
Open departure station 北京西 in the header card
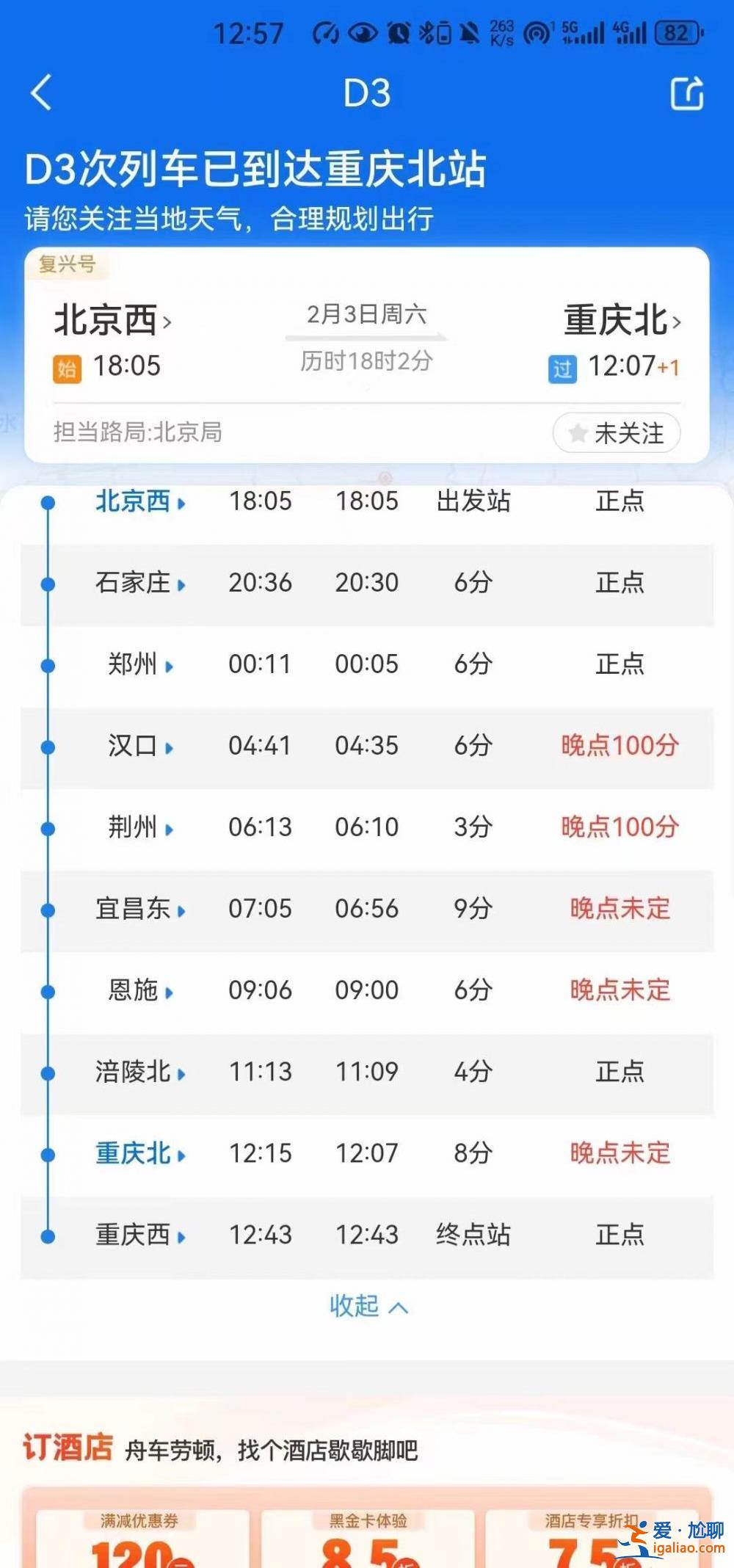click(112, 321)
